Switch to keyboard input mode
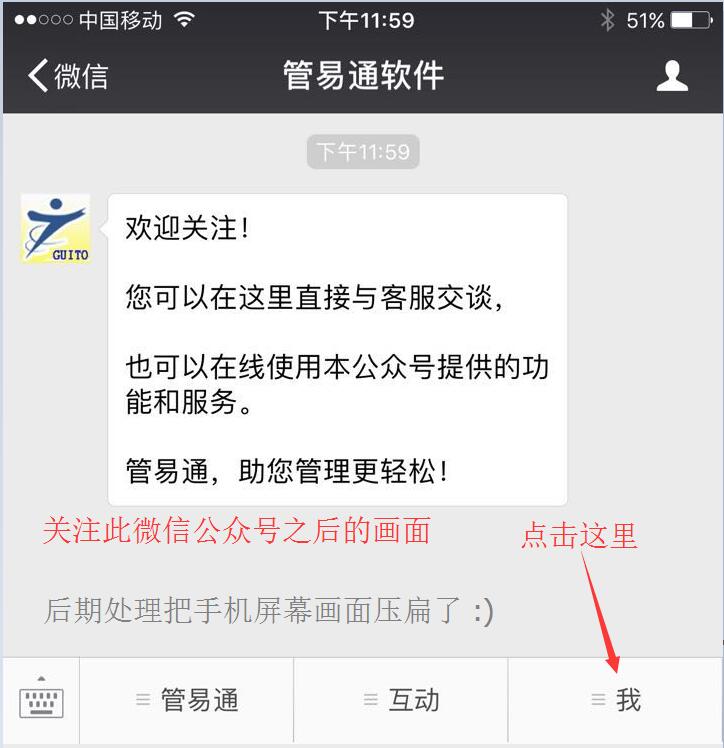The image size is (724, 748). tap(41, 700)
